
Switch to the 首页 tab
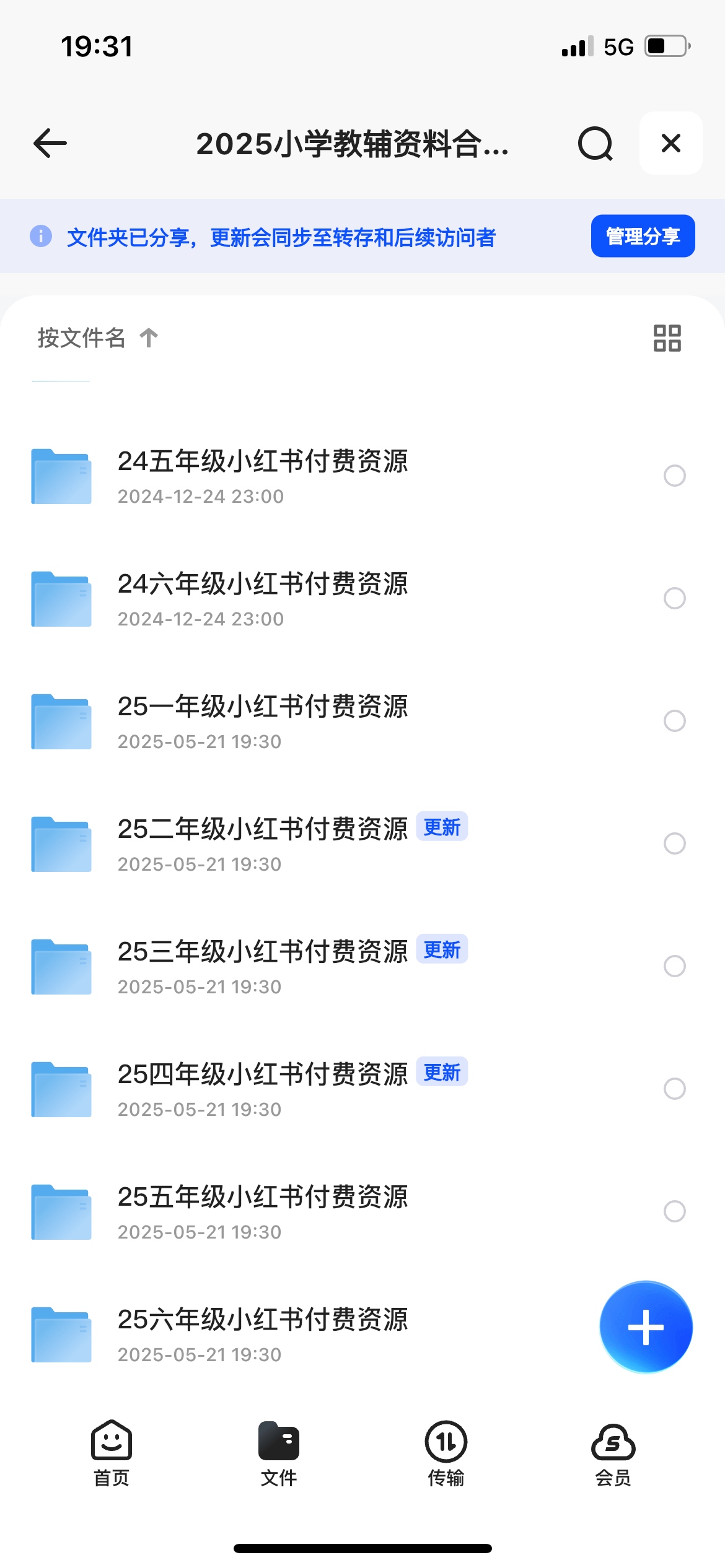(x=112, y=1453)
